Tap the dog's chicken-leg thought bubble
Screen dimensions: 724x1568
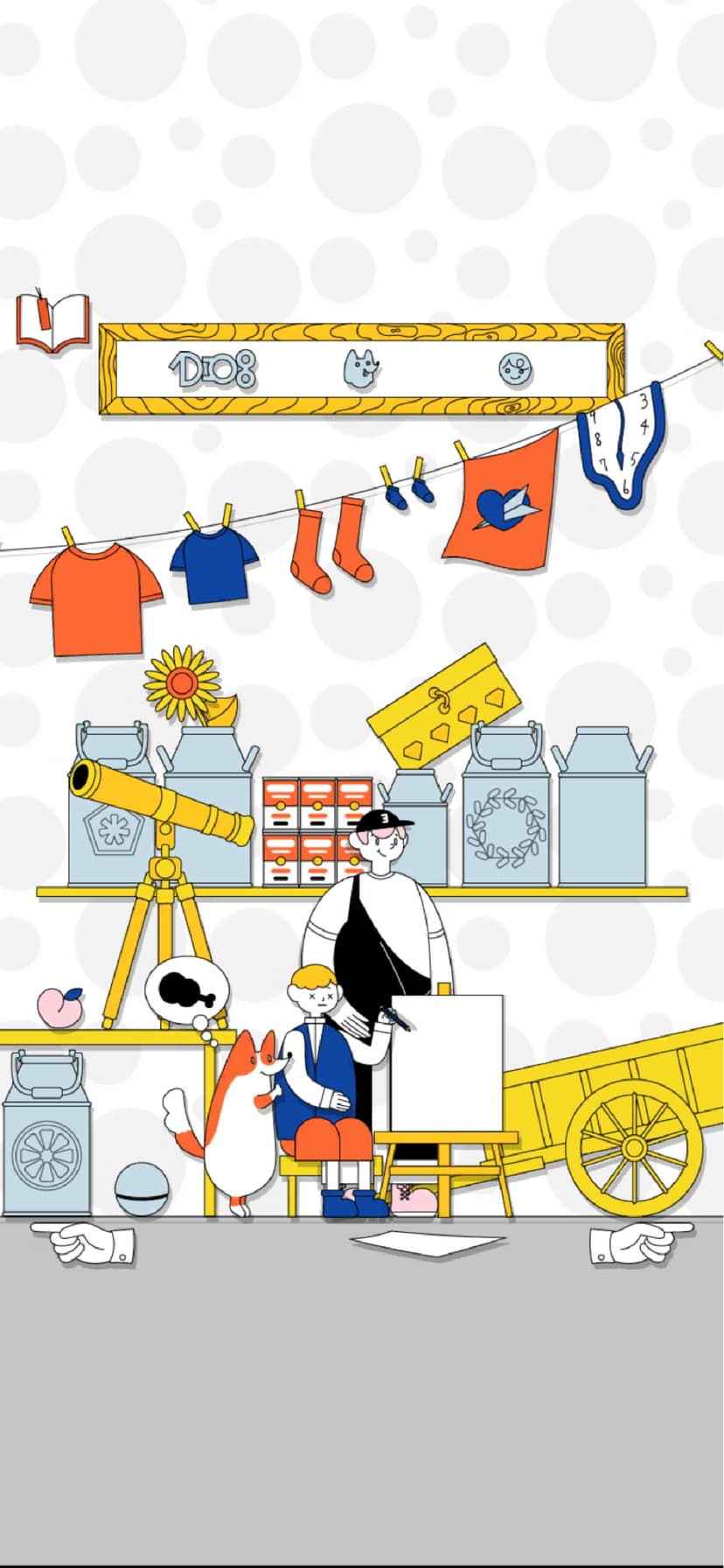click(187, 995)
